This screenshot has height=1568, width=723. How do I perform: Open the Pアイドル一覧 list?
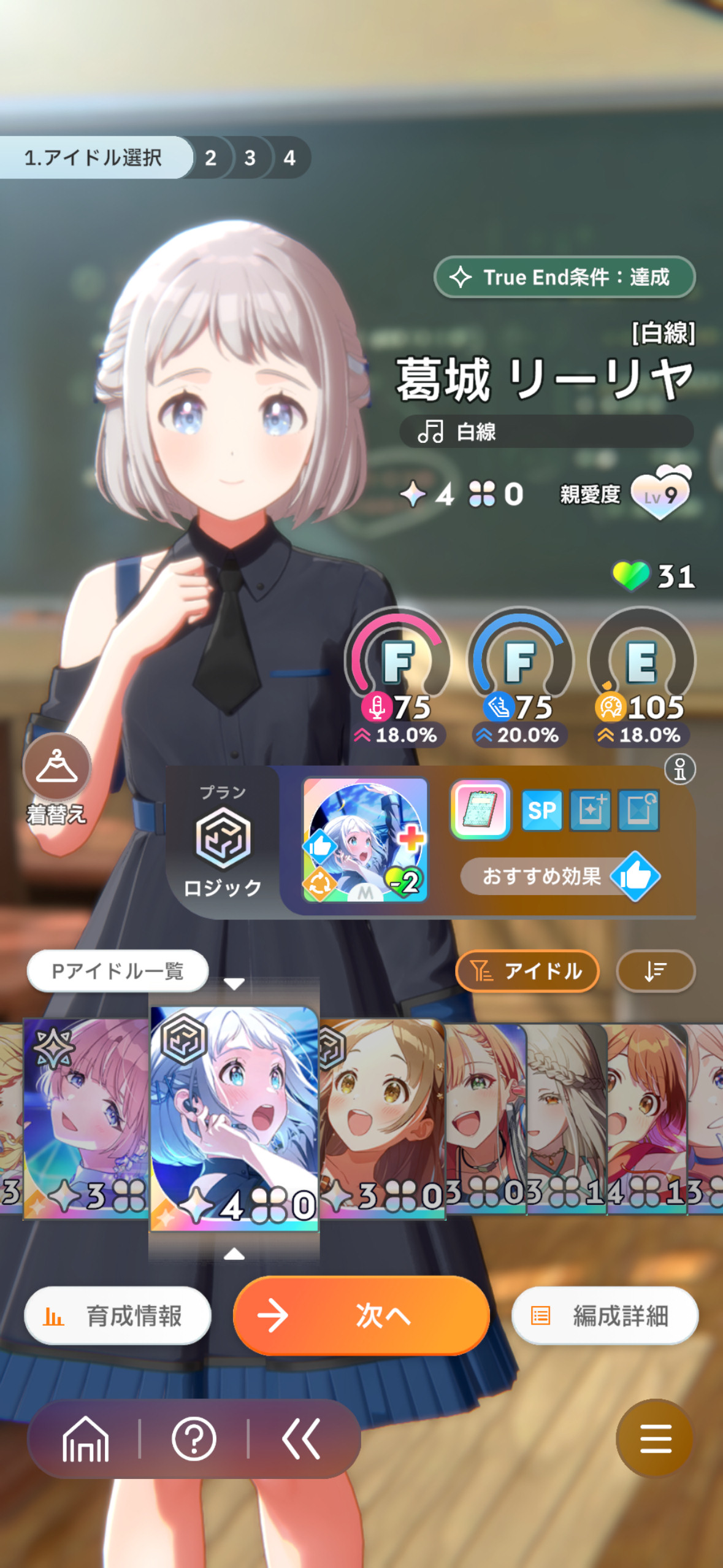pyautogui.click(x=118, y=971)
